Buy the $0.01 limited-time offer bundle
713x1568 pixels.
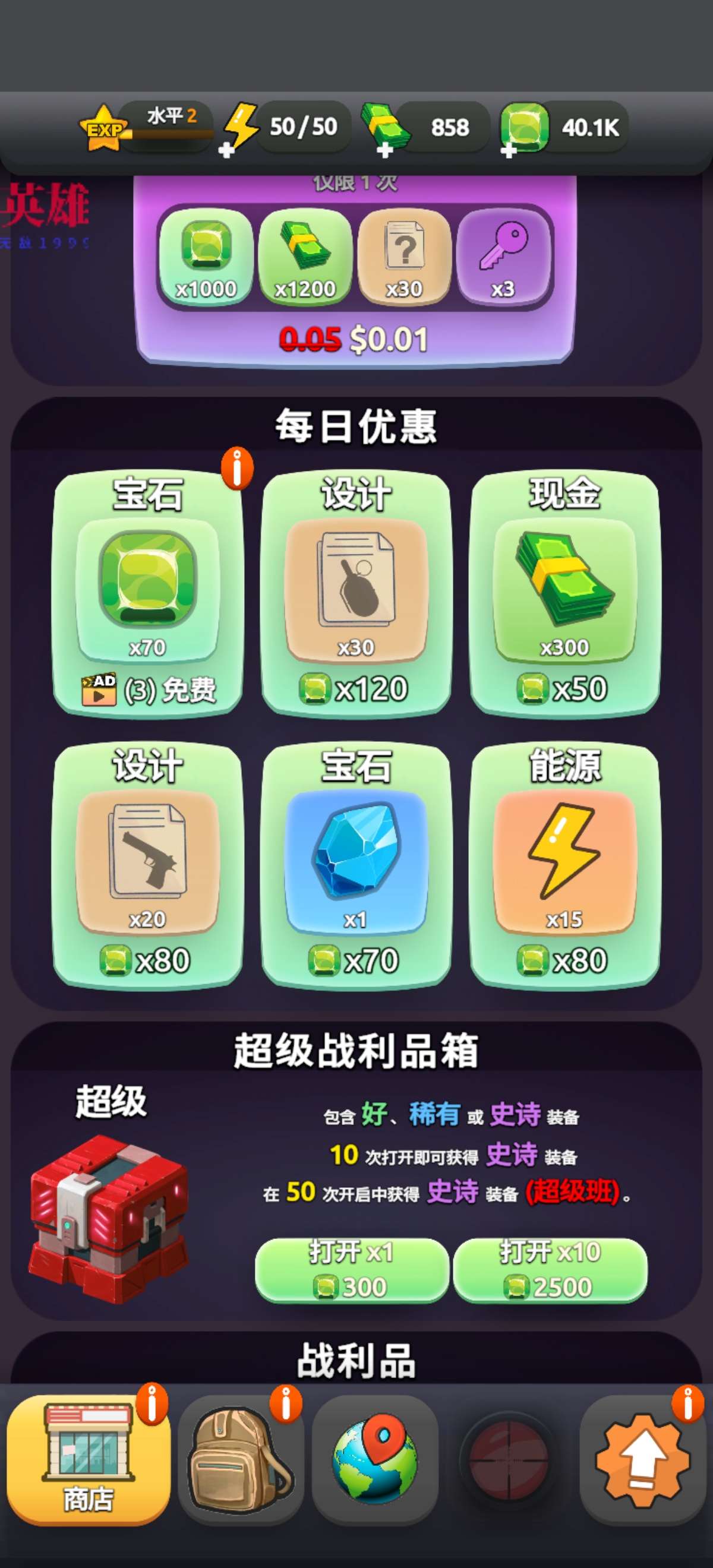tap(354, 338)
